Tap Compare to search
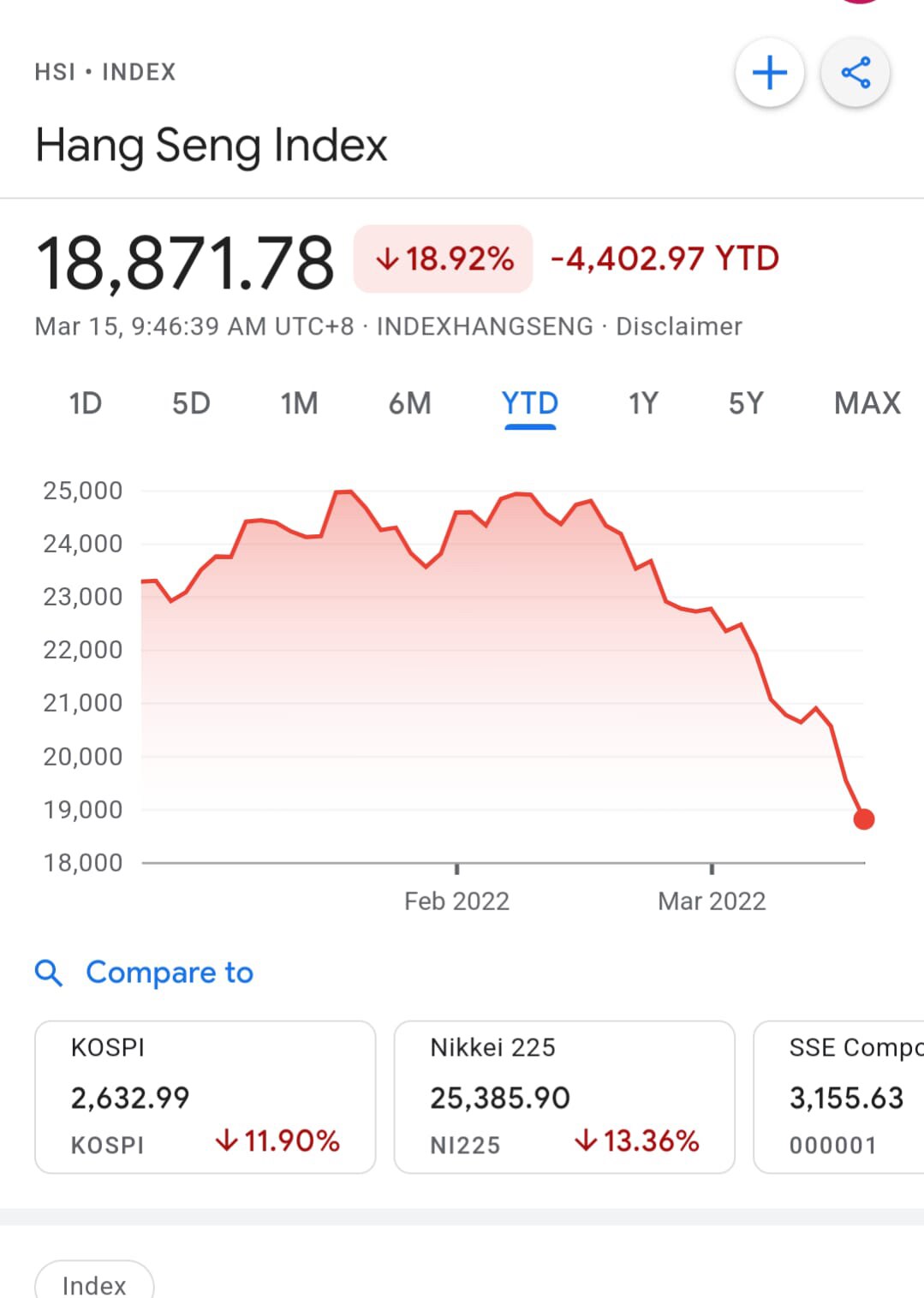The image size is (924, 1298). (169, 973)
